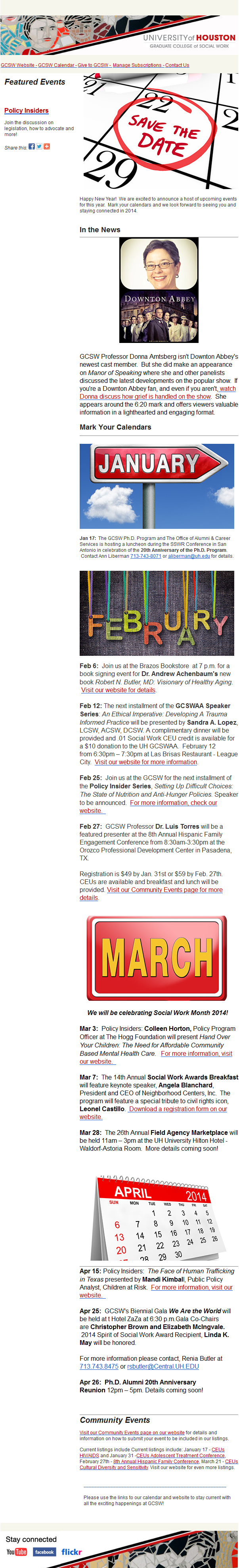This screenshot has height=1568, width=239.
Task: Share this on Facebook
Action: click(32, 147)
